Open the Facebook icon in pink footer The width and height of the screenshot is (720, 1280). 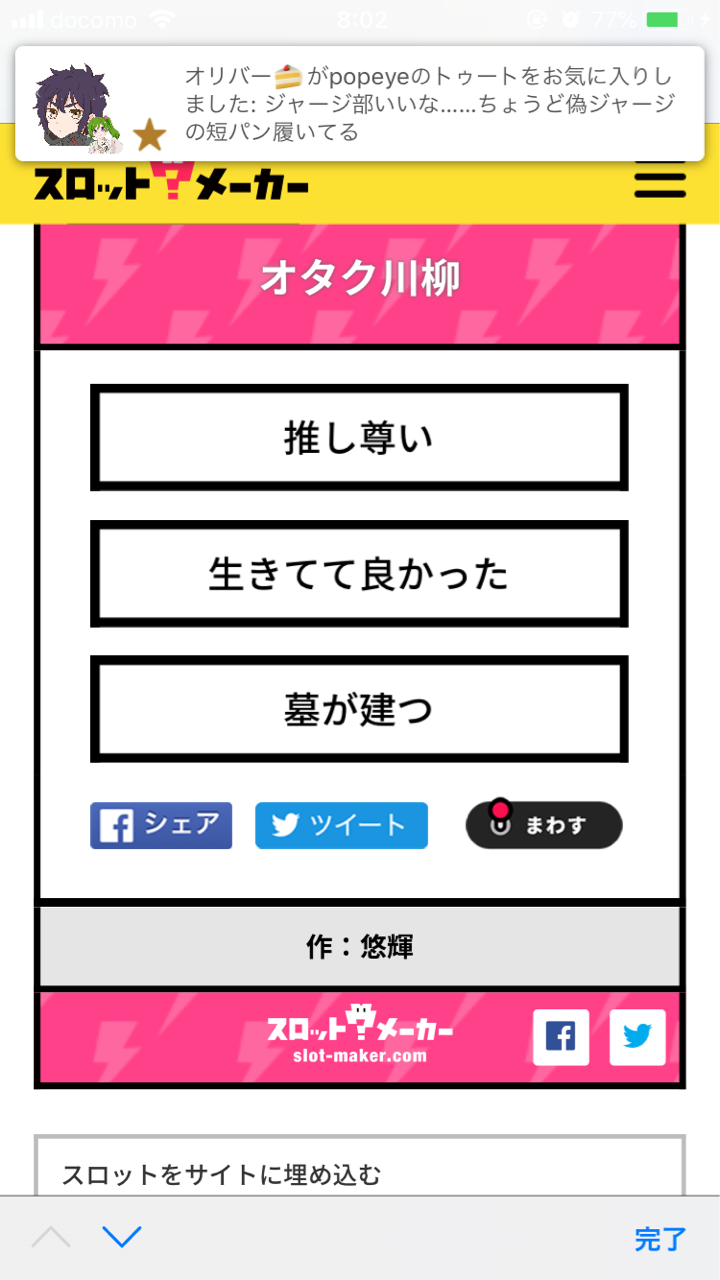560,1037
